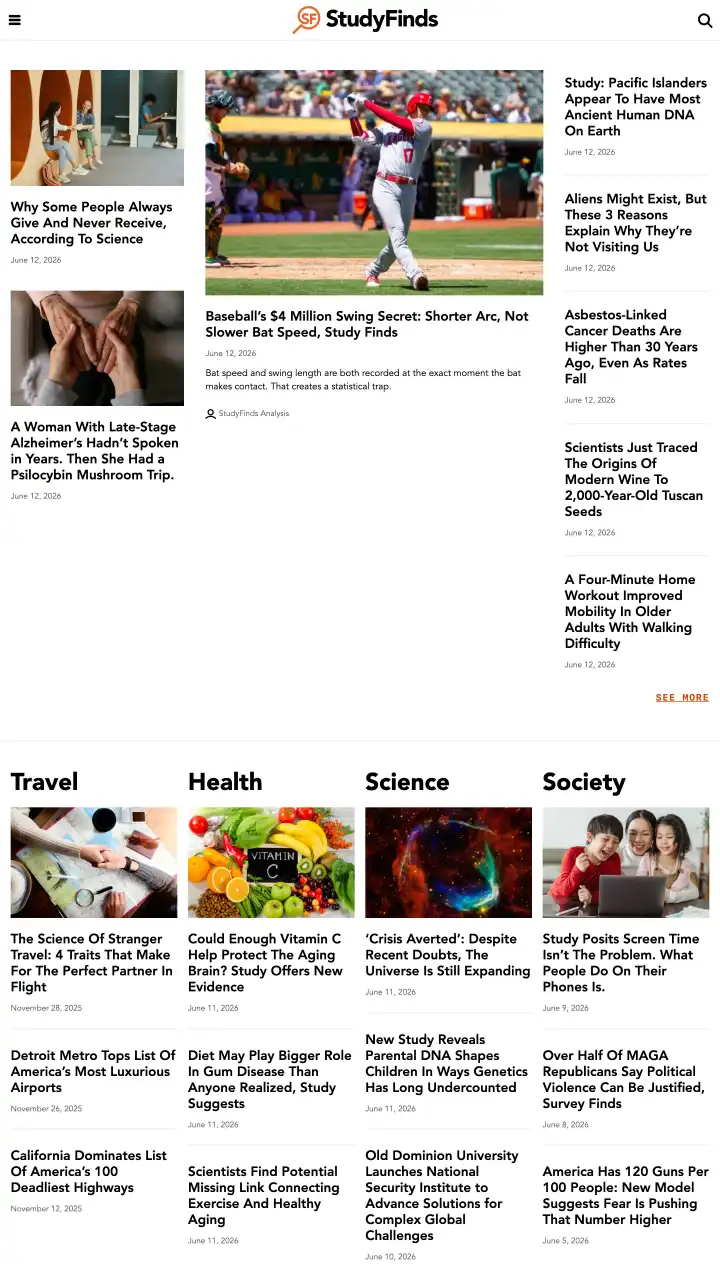Open modern wine origins article

coord(633,479)
